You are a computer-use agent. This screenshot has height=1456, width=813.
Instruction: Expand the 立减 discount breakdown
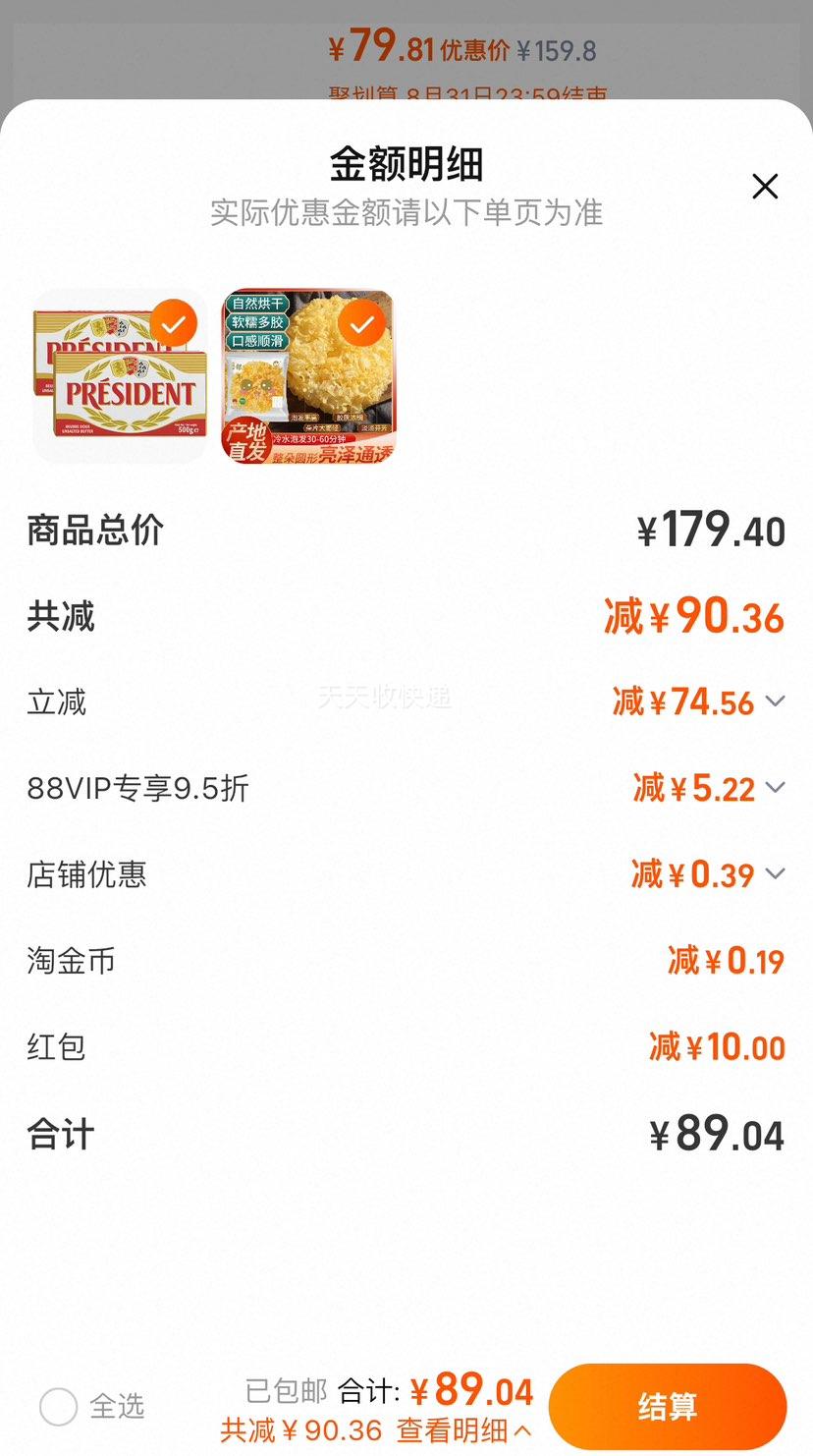775,701
